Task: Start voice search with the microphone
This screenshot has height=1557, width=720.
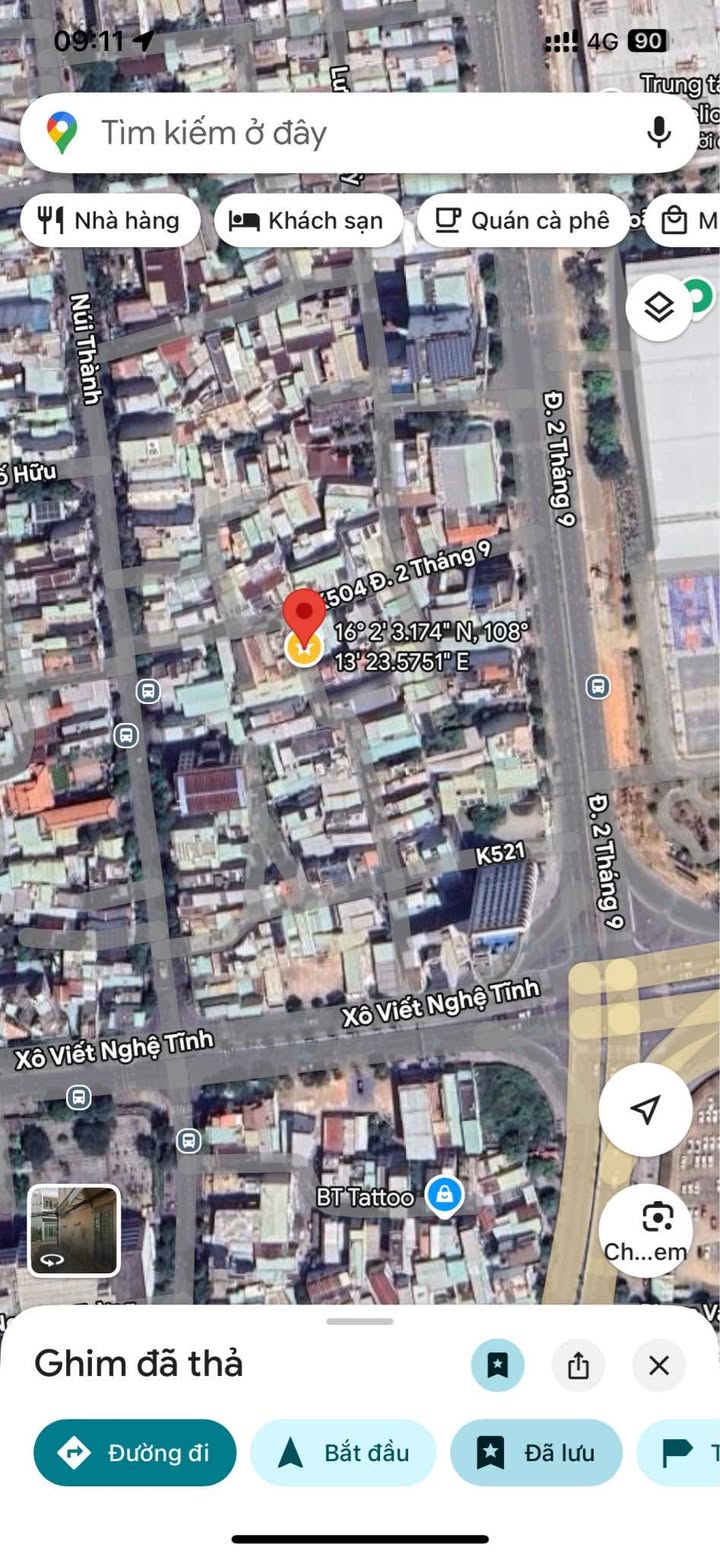Action: (x=658, y=132)
